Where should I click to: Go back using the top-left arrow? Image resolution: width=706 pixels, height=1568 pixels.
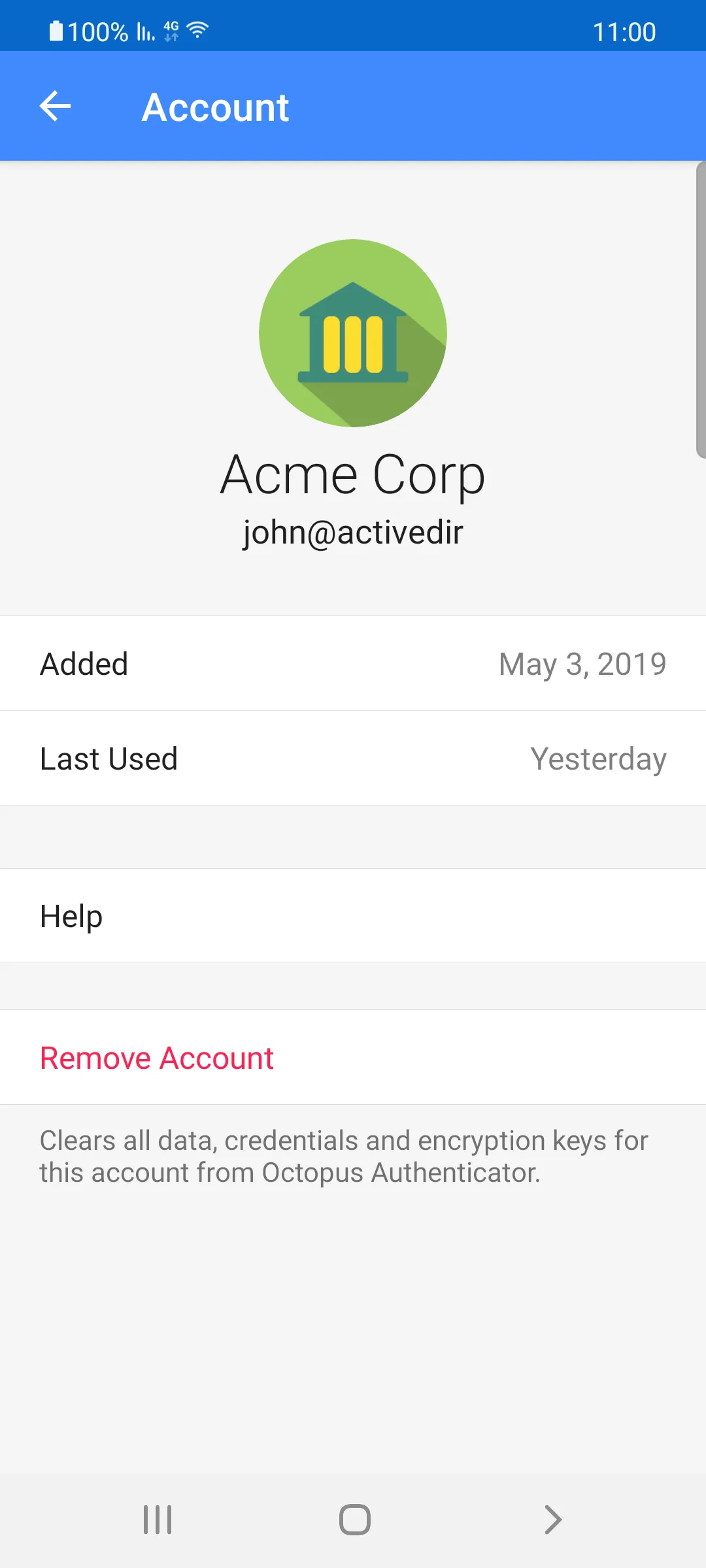(x=55, y=106)
